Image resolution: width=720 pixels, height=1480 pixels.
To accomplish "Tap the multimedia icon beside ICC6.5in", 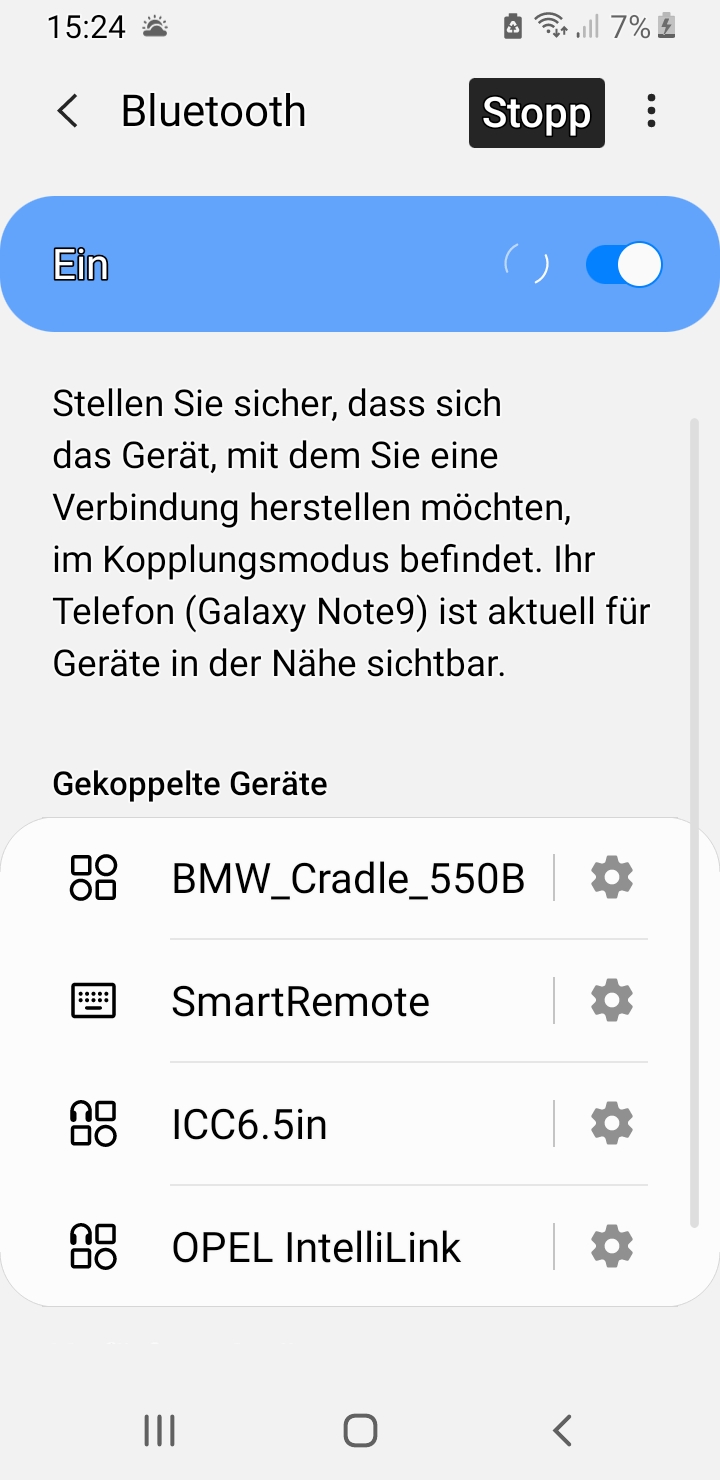I will click(95, 1123).
